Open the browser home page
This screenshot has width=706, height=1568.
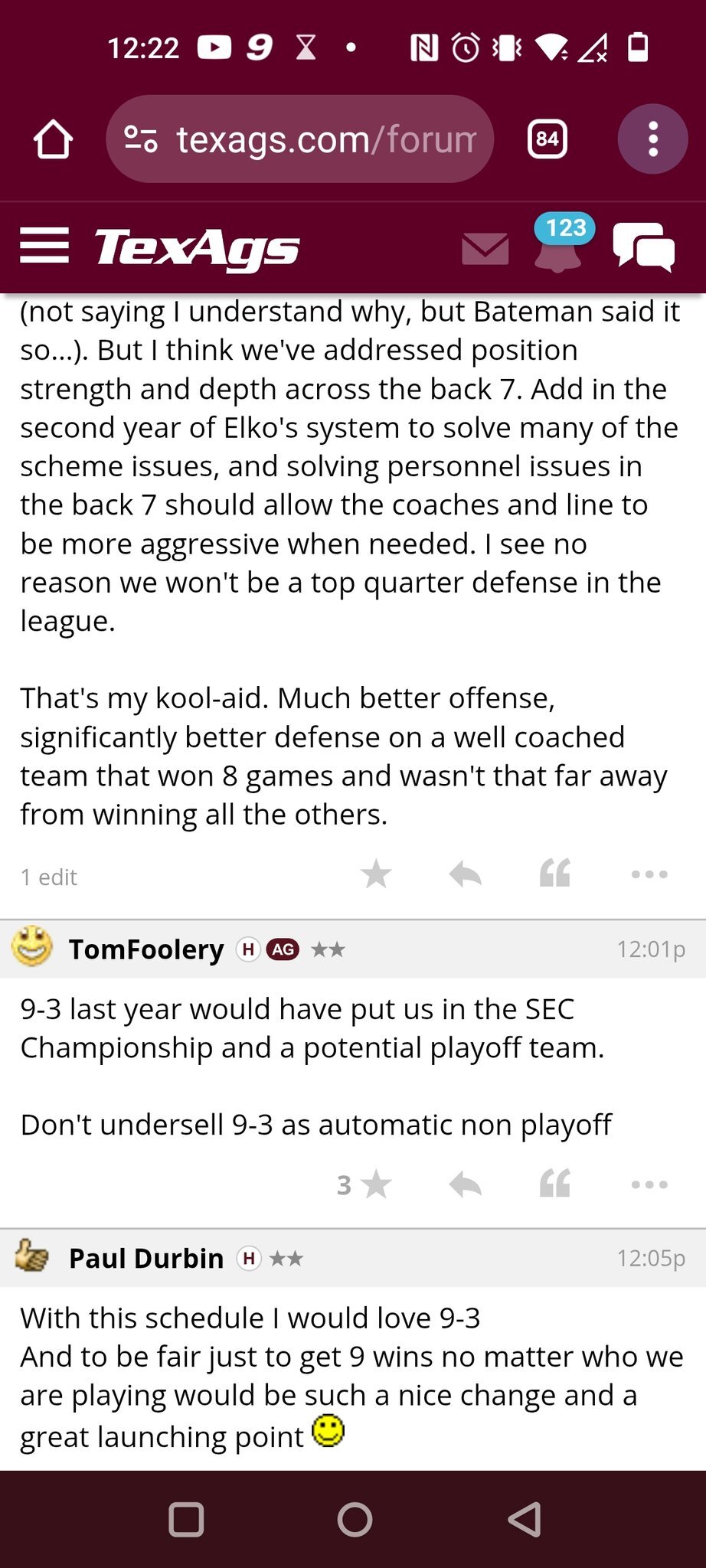pyautogui.click(x=53, y=139)
